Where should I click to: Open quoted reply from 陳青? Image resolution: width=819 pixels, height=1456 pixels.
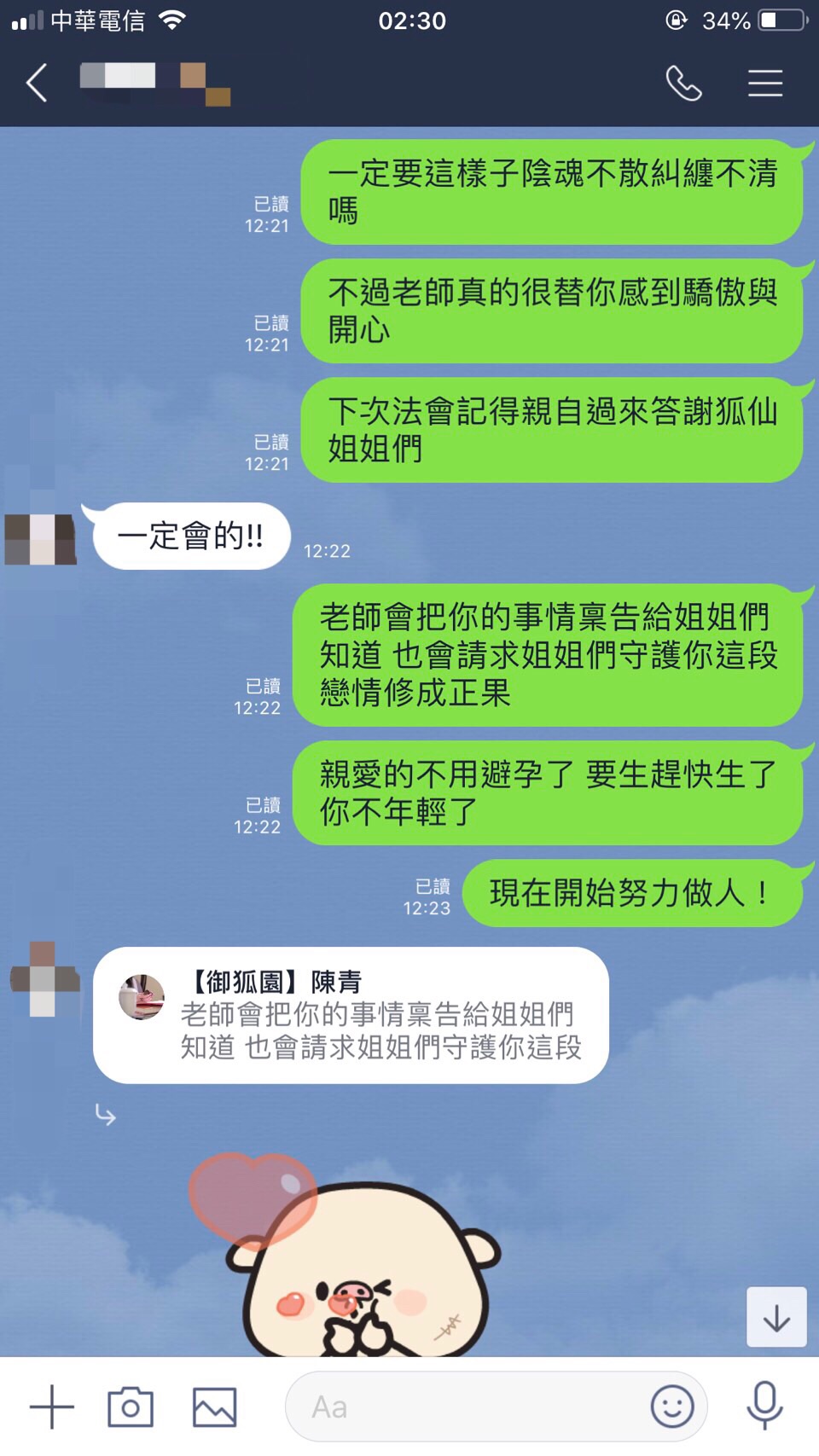pyautogui.click(x=351, y=1015)
